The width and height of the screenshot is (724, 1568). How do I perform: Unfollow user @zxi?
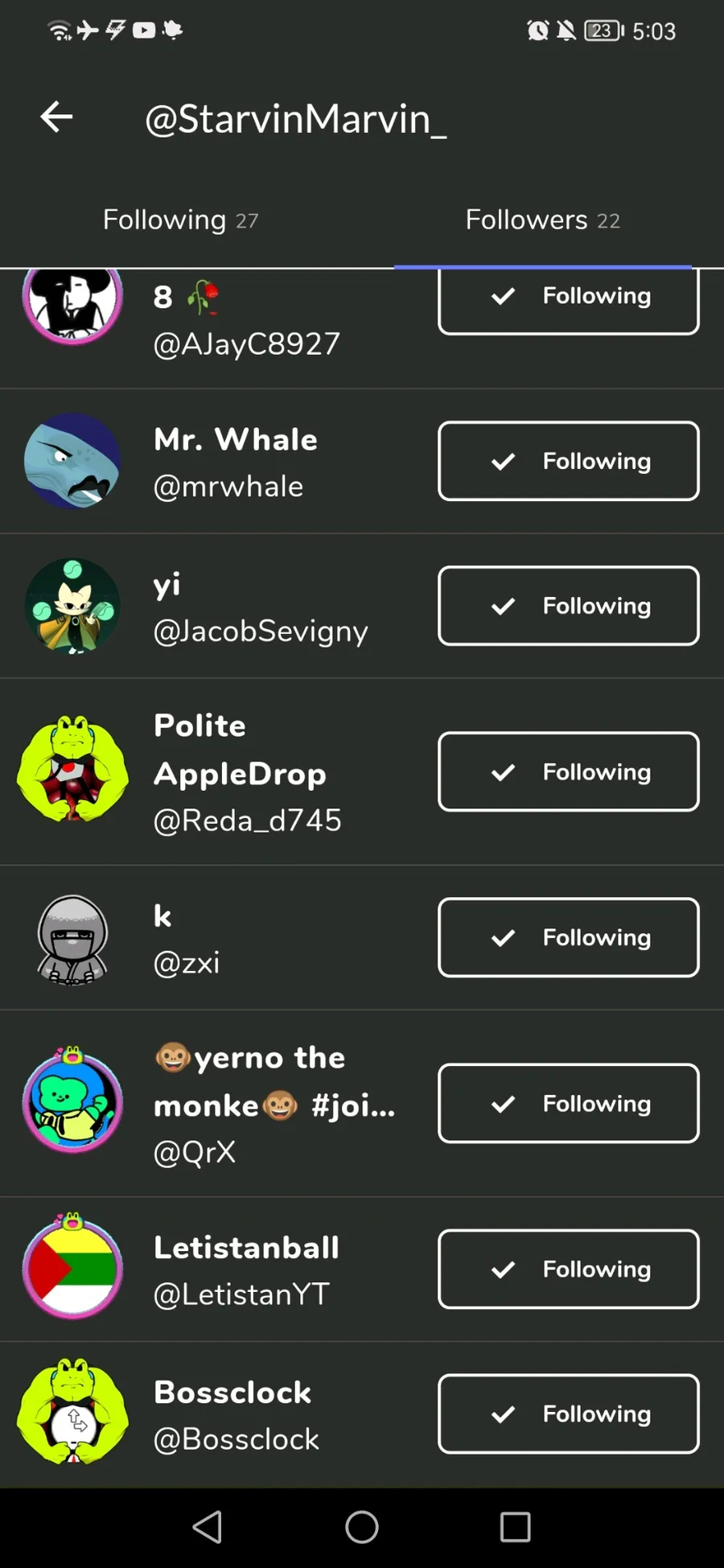click(x=568, y=937)
